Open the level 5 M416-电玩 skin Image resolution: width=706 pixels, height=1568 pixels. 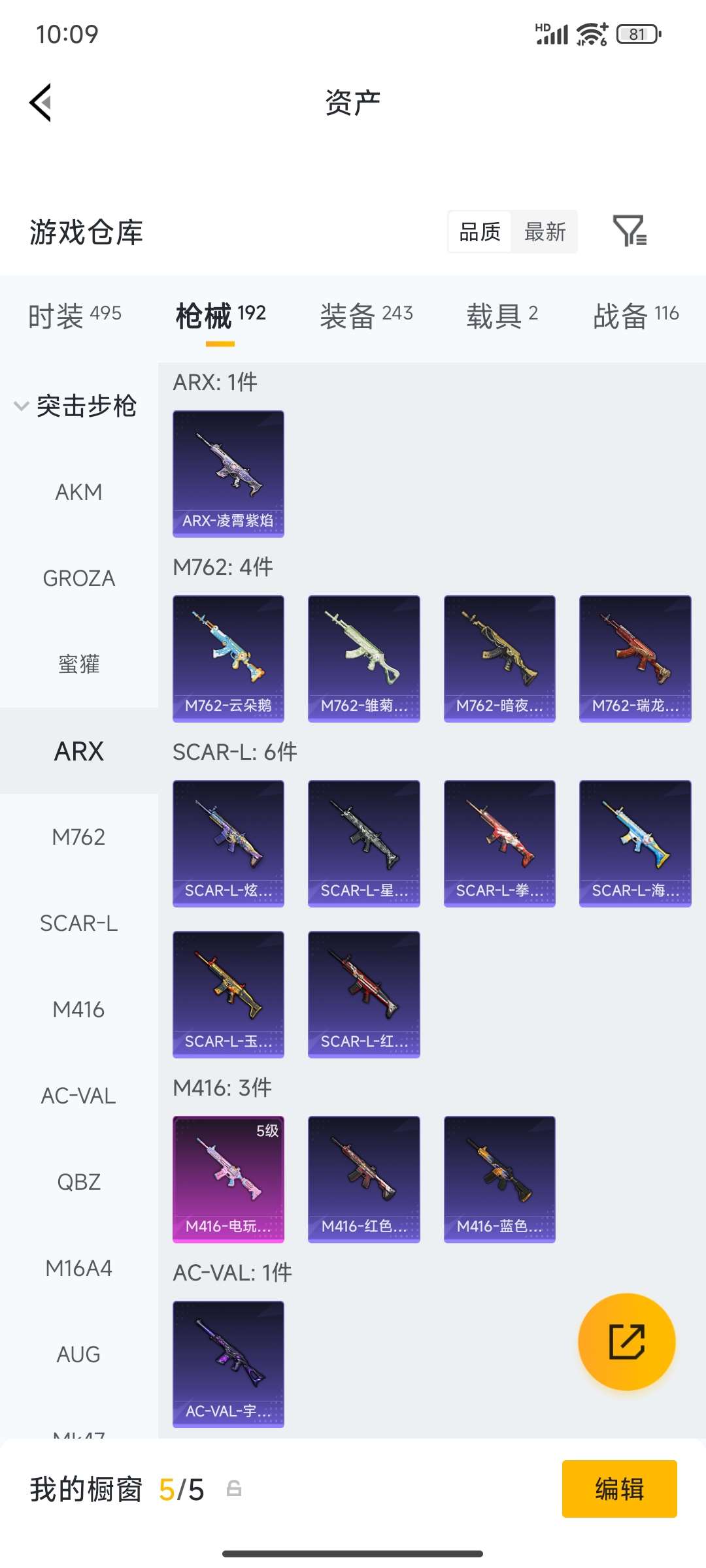[228, 1179]
